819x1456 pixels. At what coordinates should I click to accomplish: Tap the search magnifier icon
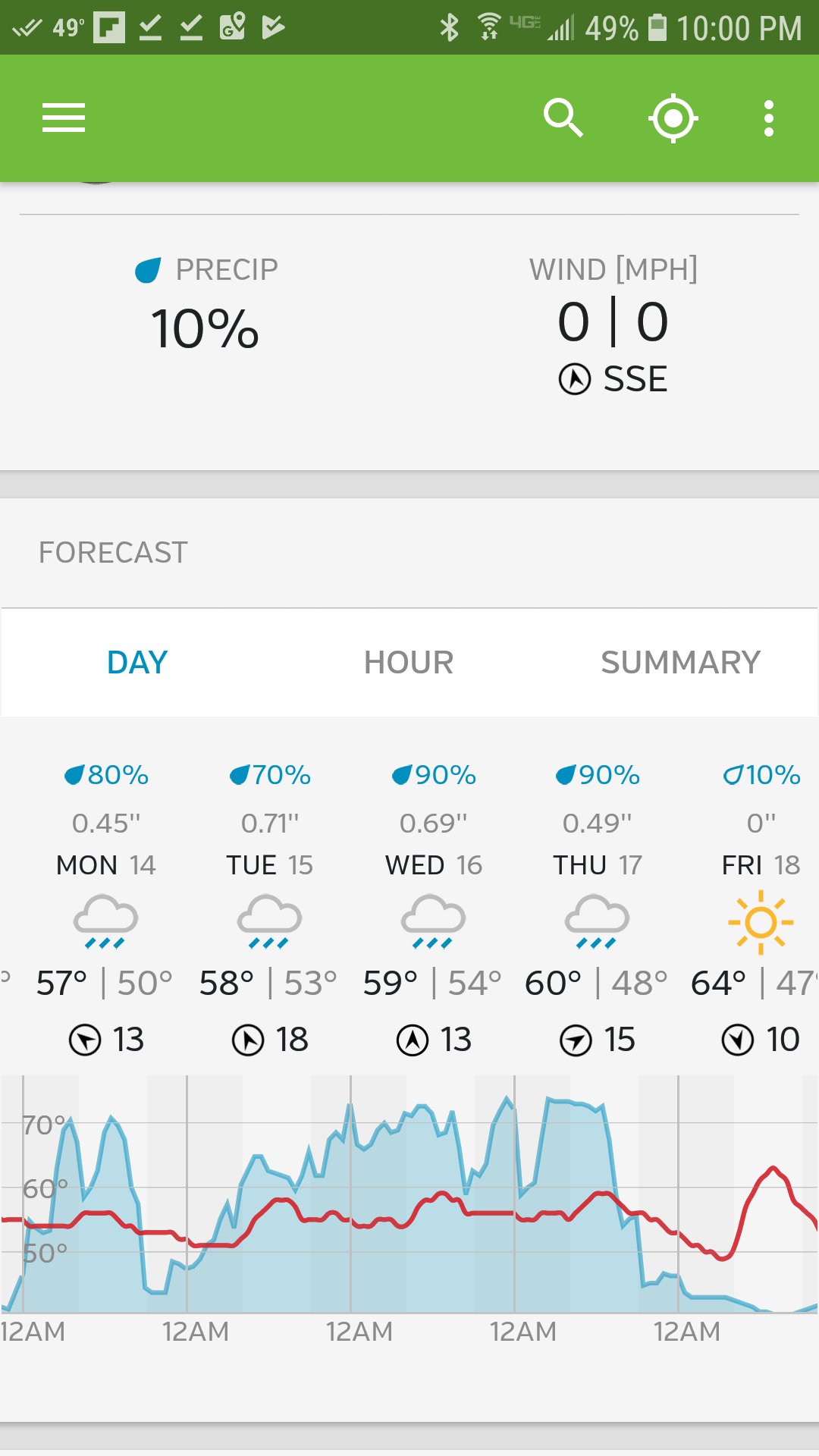point(563,118)
